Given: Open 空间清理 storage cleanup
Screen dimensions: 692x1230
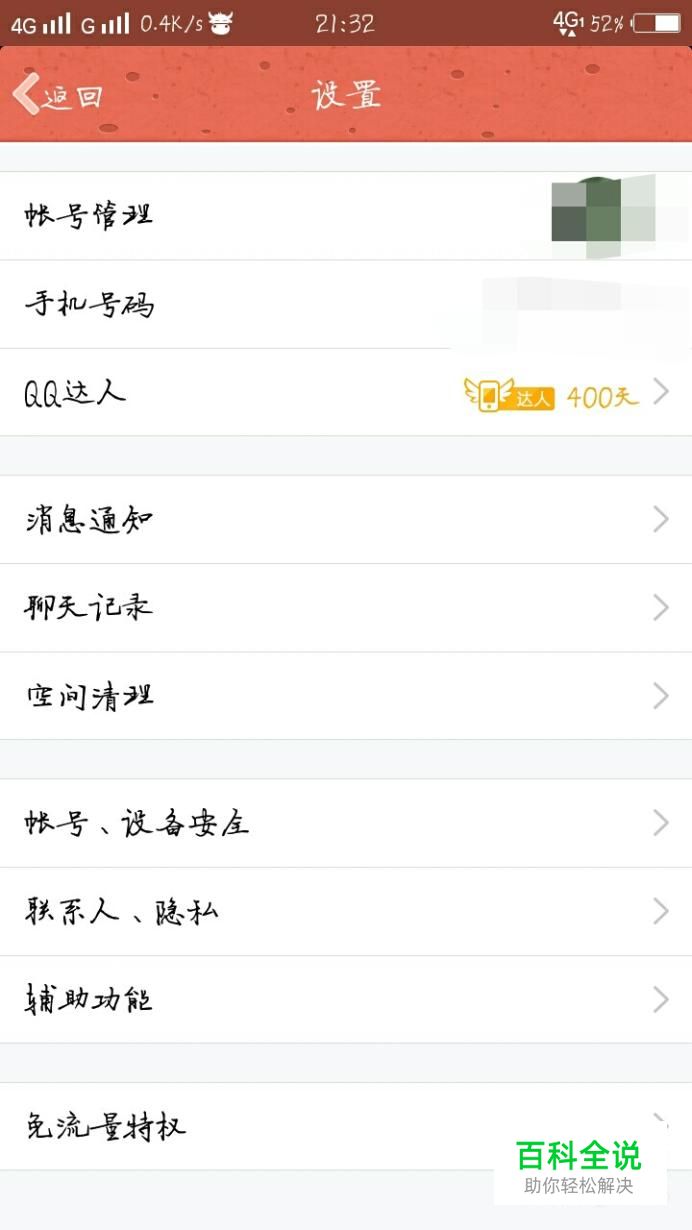Looking at the screenshot, I should click(346, 696).
